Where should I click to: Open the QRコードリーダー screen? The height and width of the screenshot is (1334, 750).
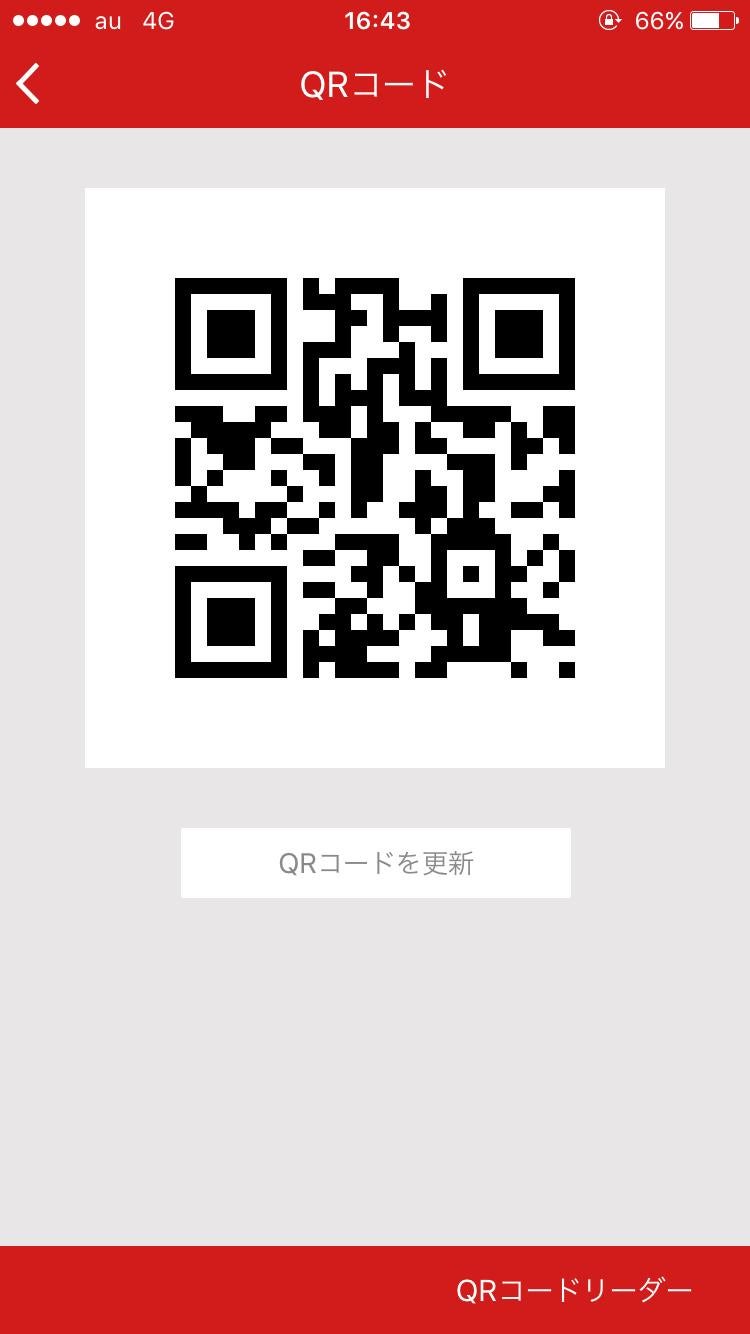[577, 1290]
